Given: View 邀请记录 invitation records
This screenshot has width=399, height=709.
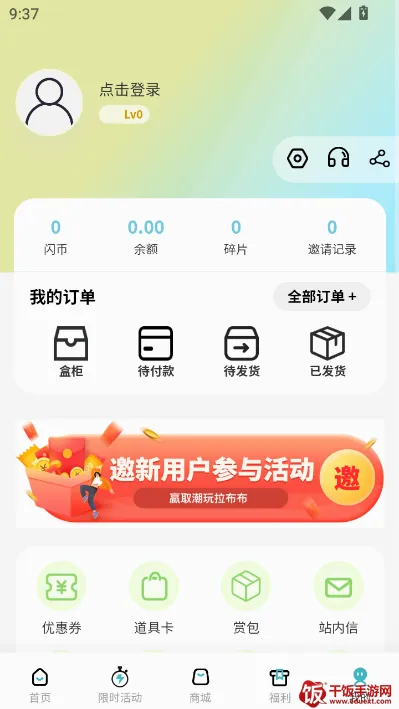Looking at the screenshot, I should point(332,237).
